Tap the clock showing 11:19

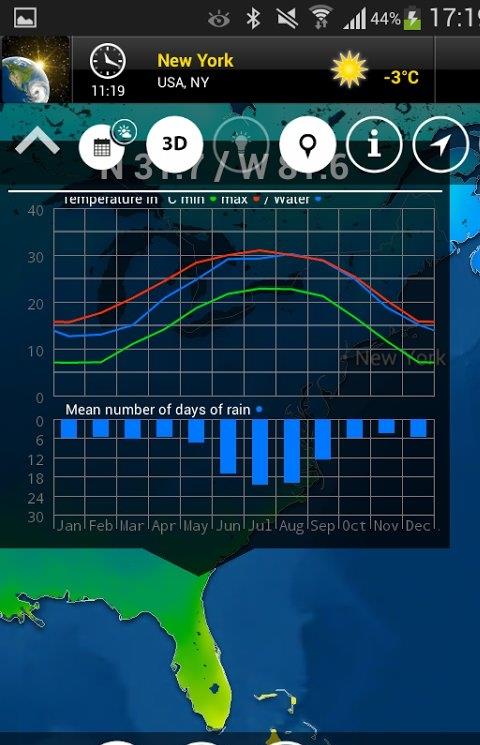pos(108,70)
